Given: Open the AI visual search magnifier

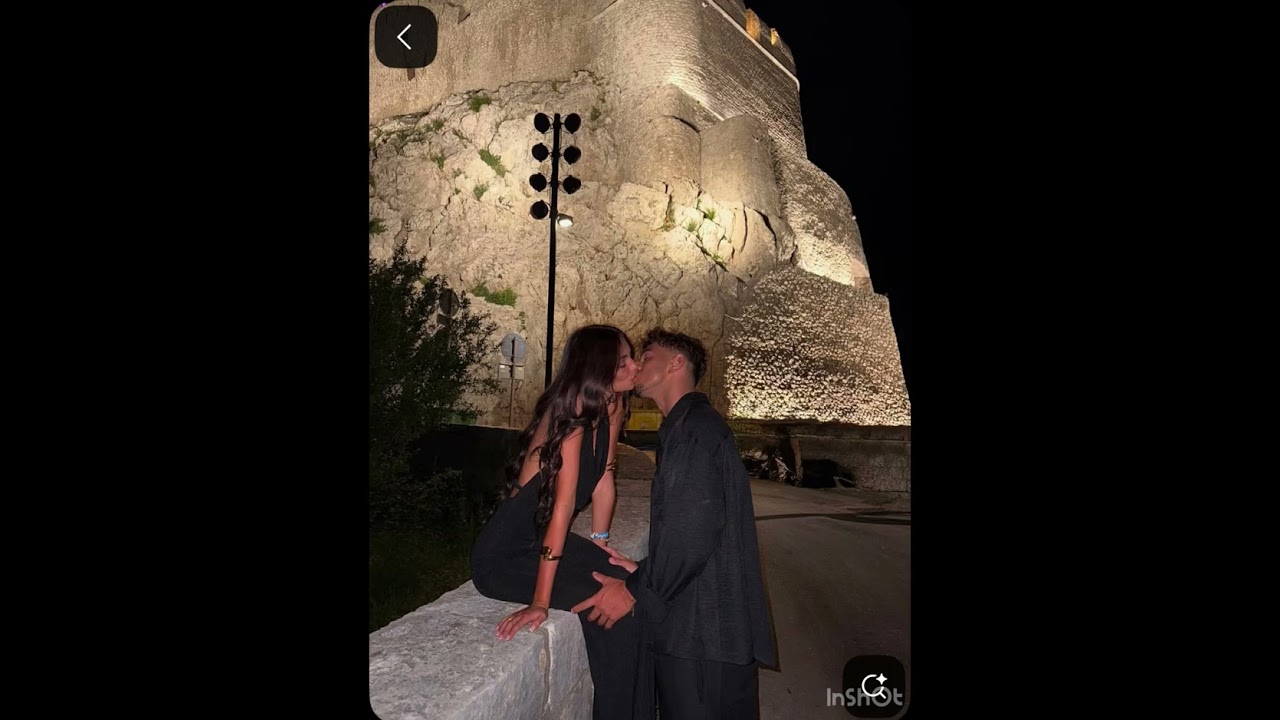Looking at the screenshot, I should pyautogui.click(x=874, y=685).
